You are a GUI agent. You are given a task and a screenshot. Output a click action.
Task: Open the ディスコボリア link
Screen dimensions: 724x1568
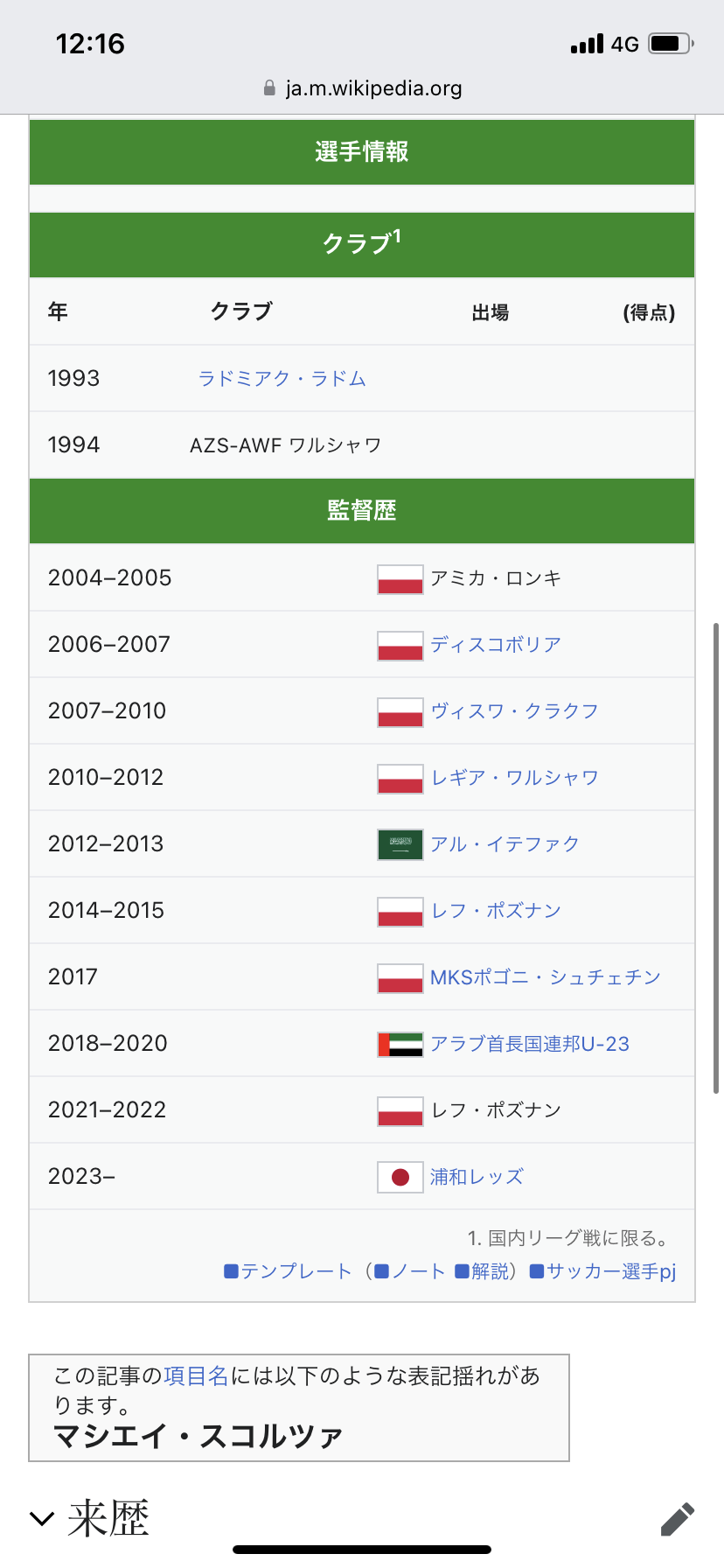coord(495,645)
